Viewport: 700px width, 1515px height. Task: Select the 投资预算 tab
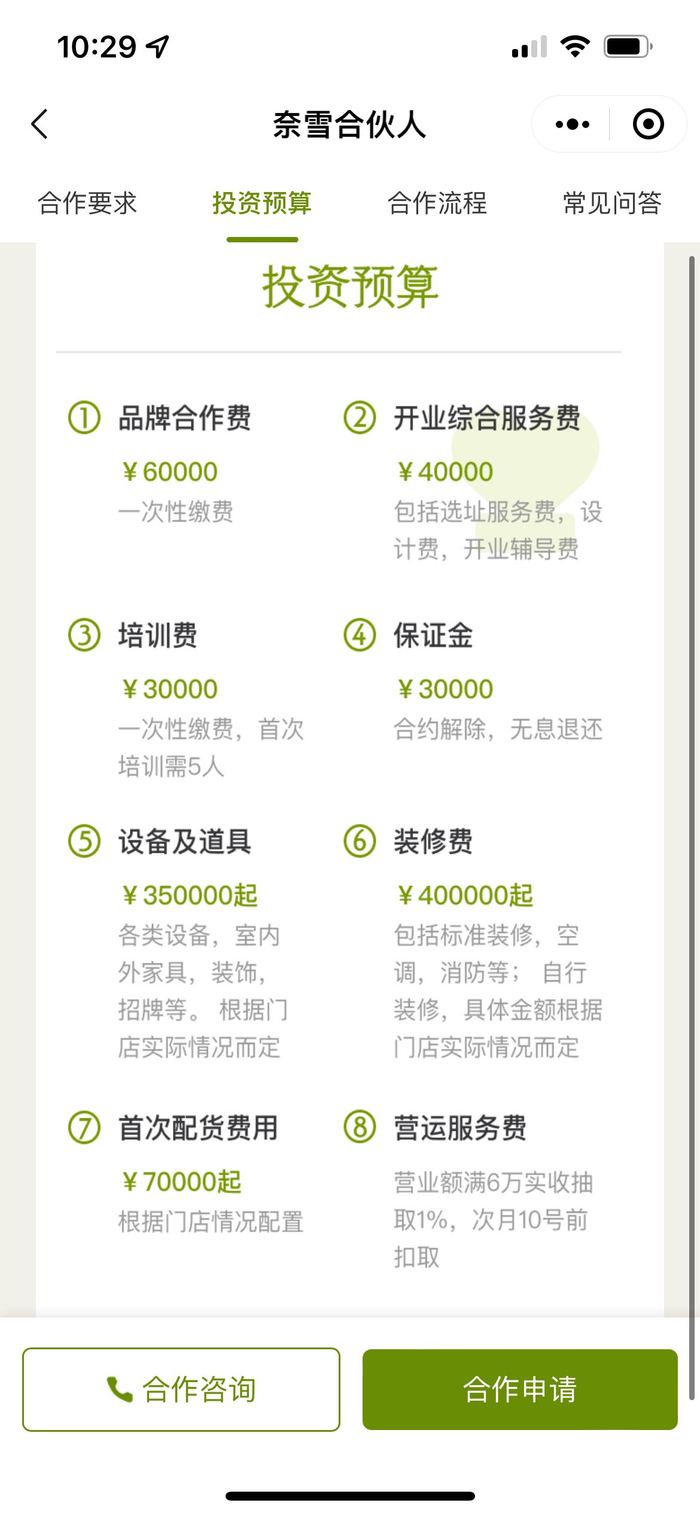click(262, 203)
